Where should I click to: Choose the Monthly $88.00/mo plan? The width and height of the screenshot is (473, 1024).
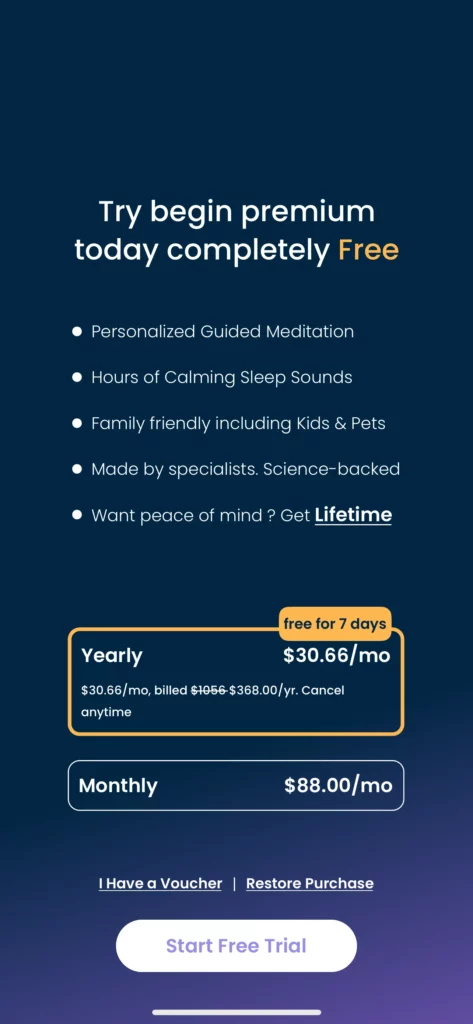point(236,786)
